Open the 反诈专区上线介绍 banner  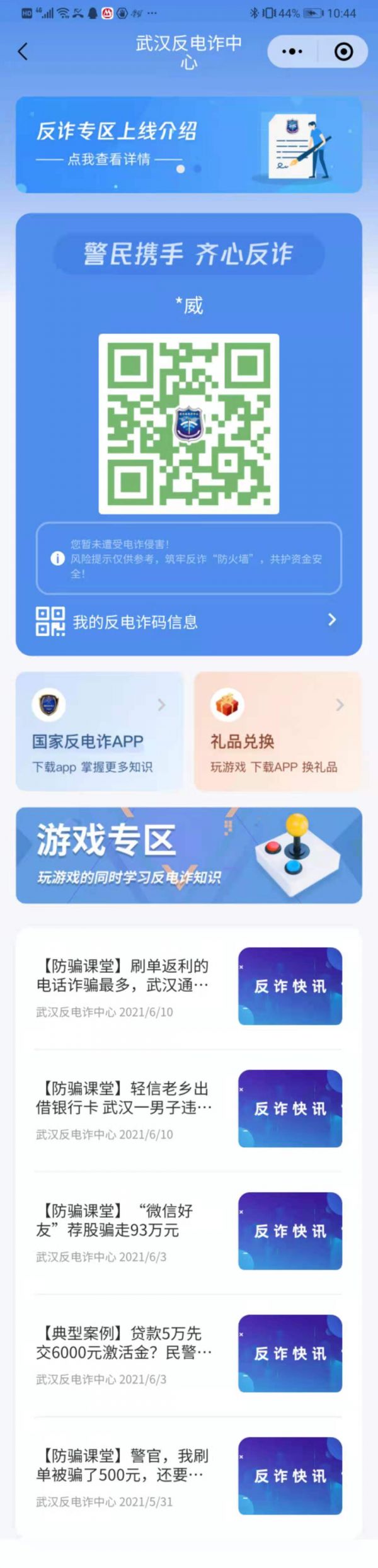tap(188, 145)
